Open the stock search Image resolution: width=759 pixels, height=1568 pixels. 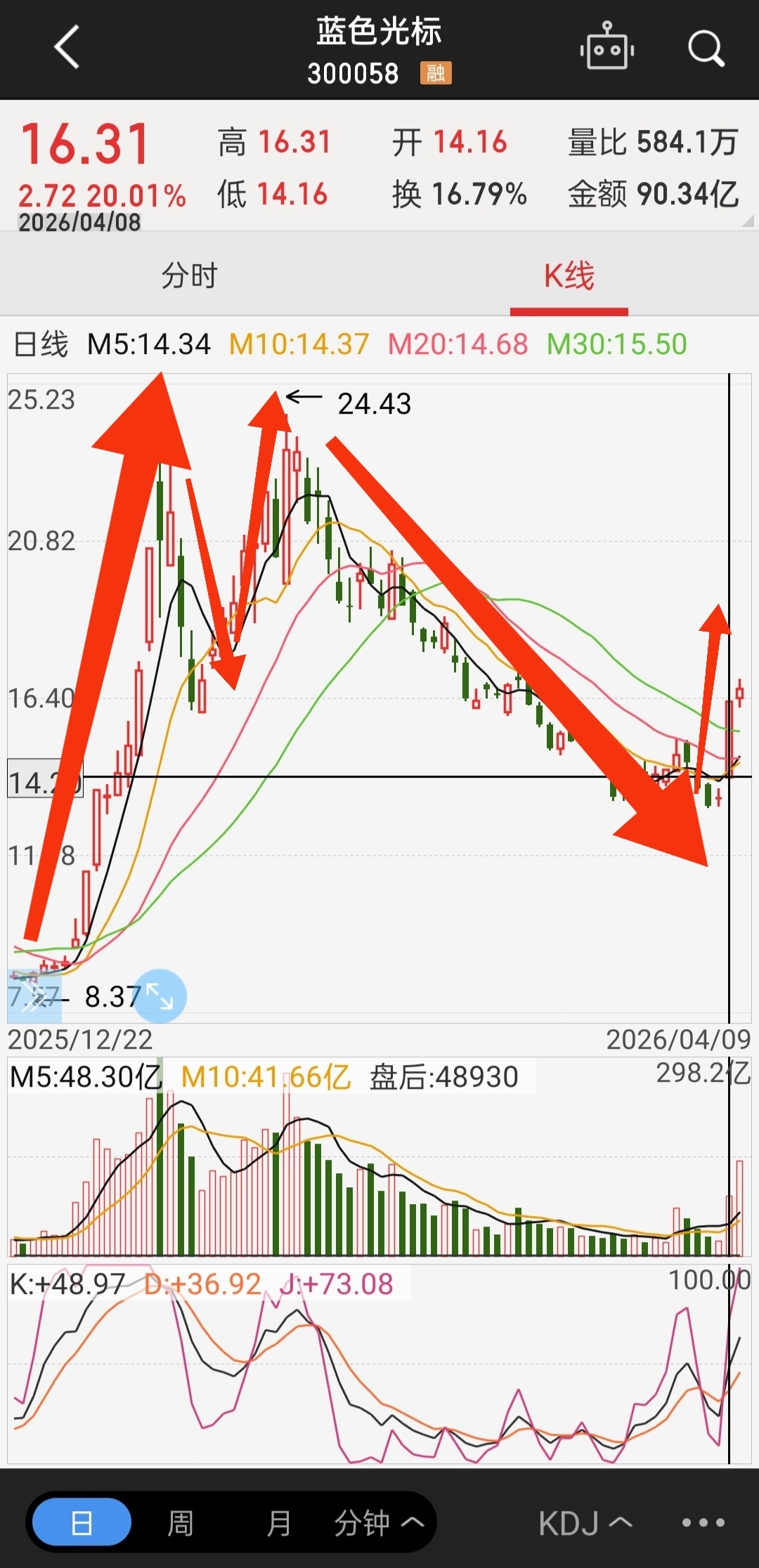[705, 48]
